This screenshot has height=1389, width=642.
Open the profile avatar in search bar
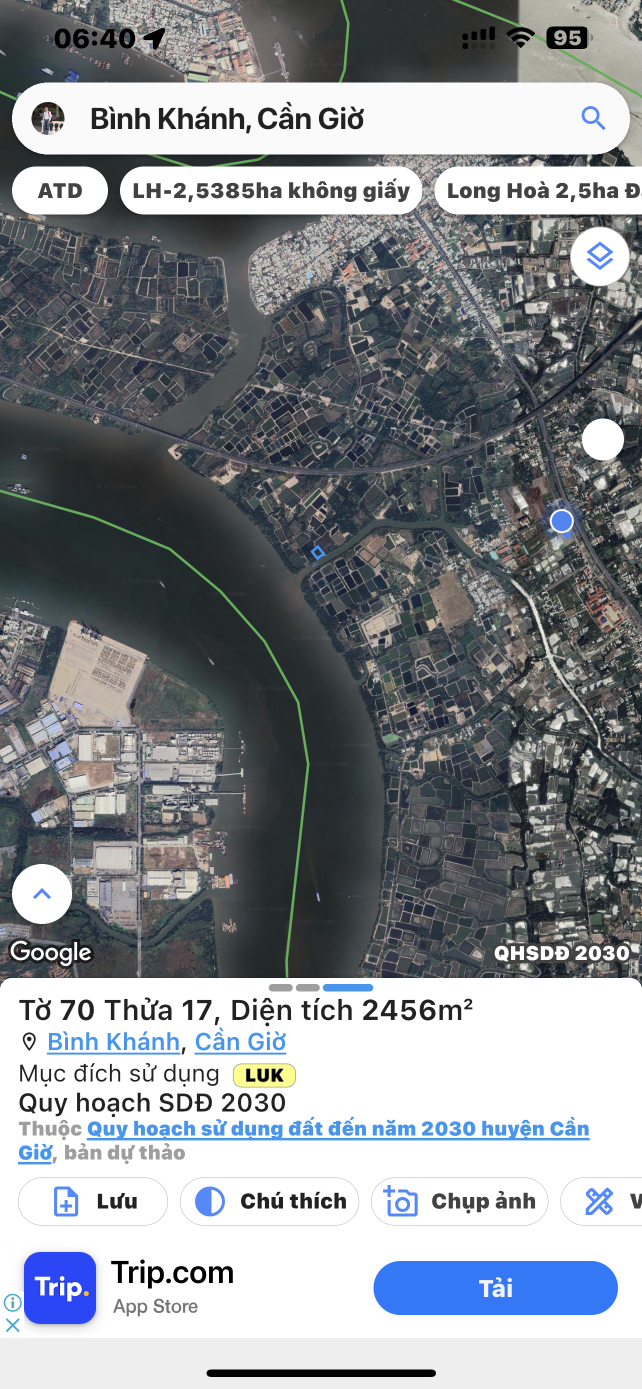click(x=48, y=119)
